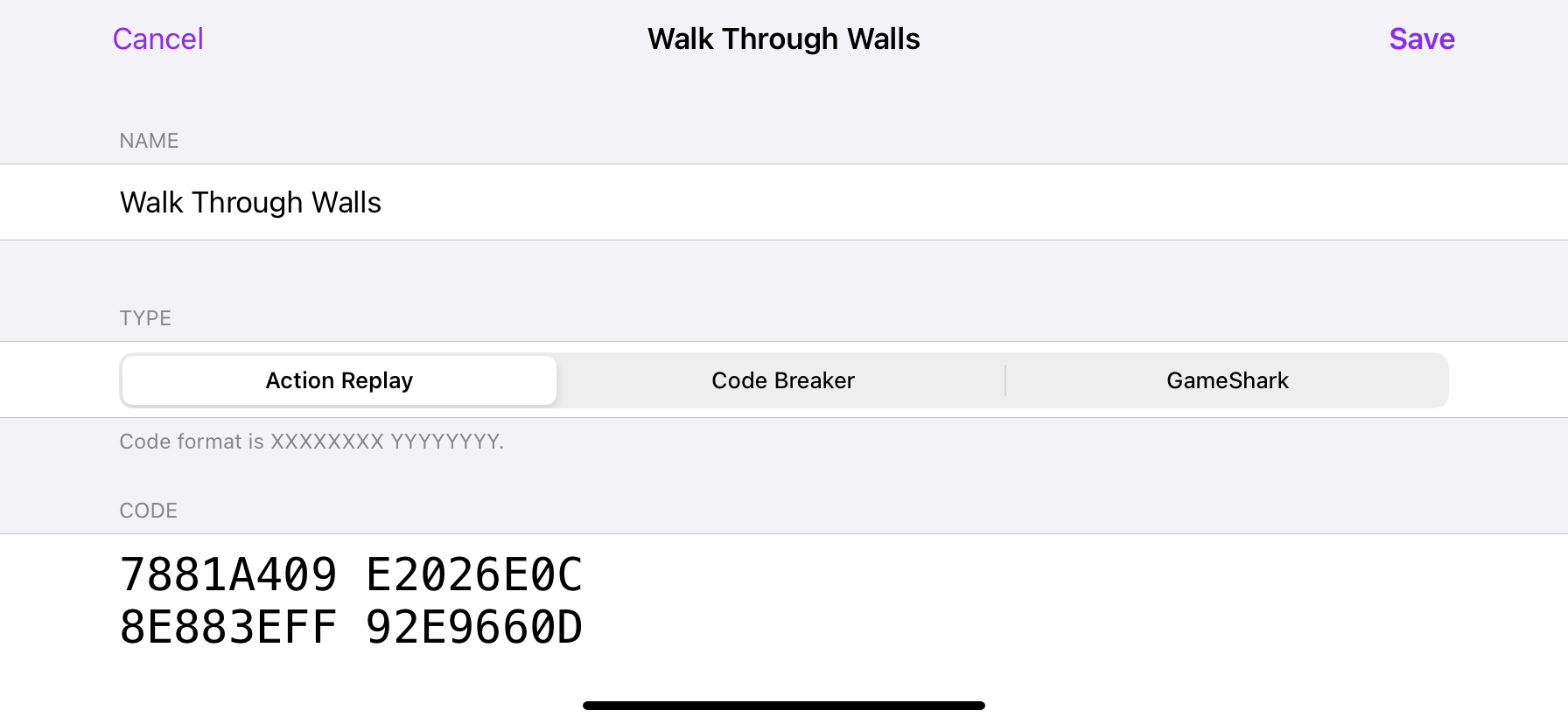This screenshot has width=1568, height=724.
Task: Cancel editing the cheat
Action: pos(157,39)
